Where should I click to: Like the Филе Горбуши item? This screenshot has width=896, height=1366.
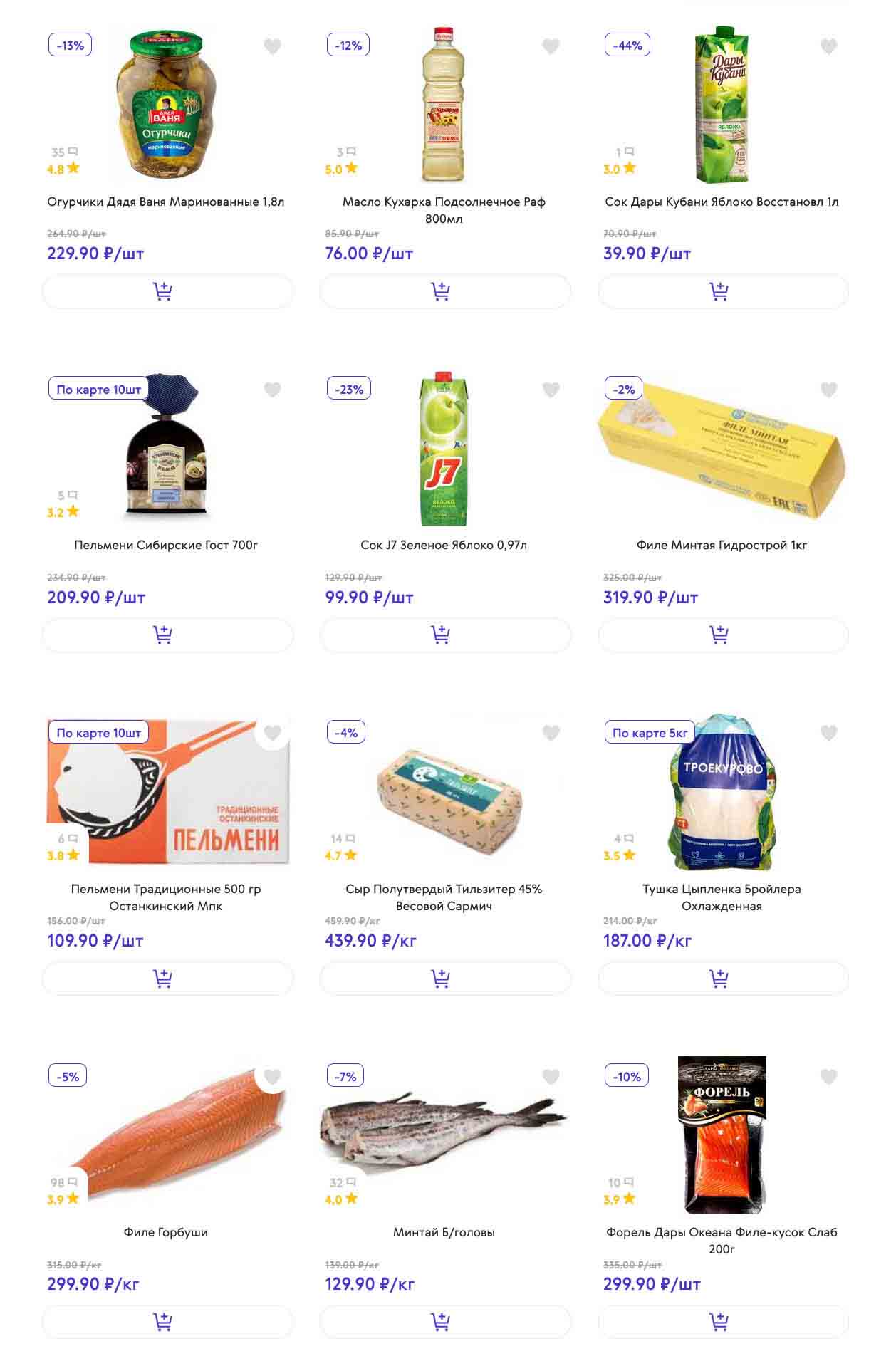272,1076
